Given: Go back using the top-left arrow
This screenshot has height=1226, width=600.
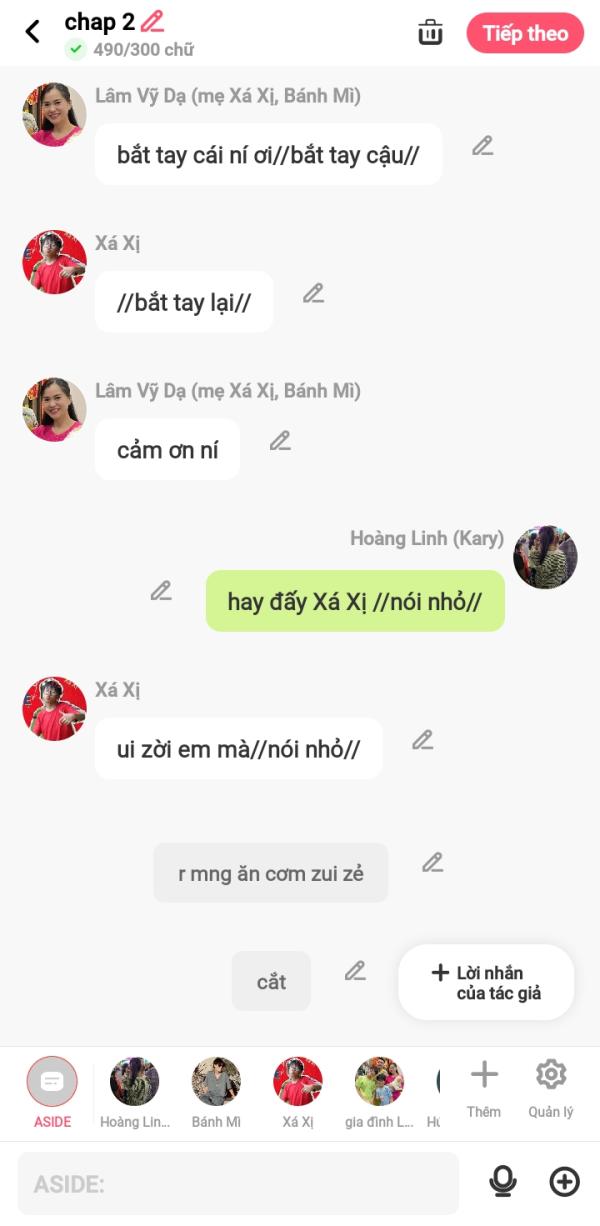Looking at the screenshot, I should (32, 32).
